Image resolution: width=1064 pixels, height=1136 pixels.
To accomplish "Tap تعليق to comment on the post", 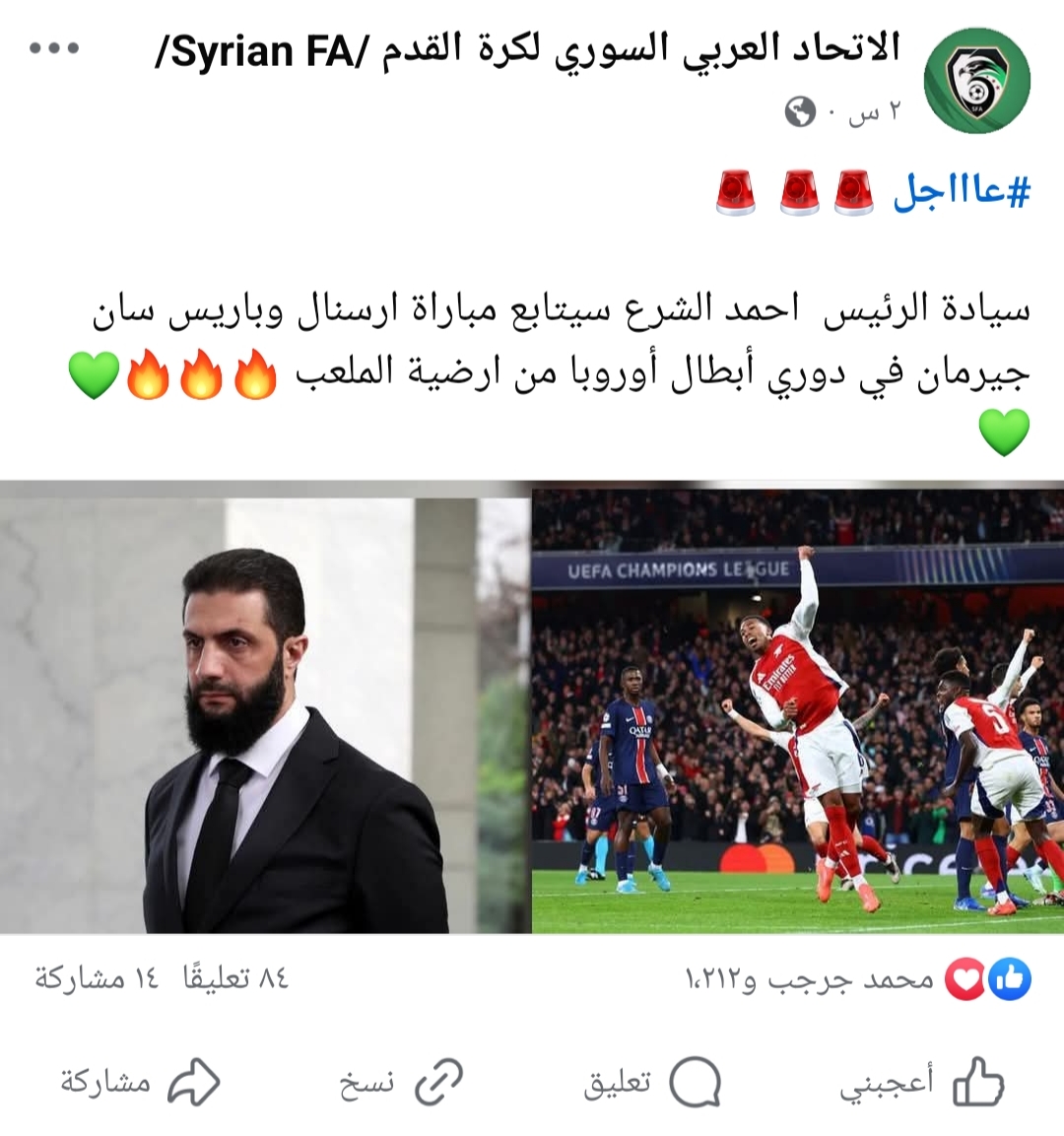I will tap(652, 1083).
